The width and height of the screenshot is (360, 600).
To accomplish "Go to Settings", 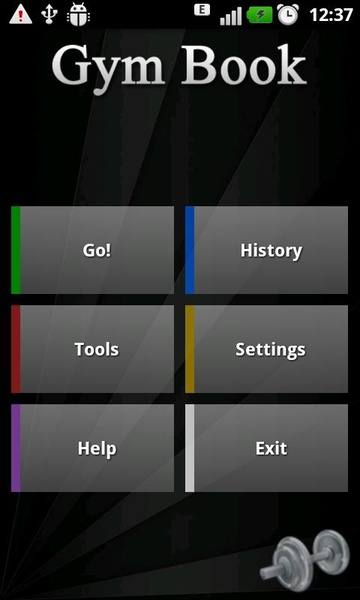I will point(266,349).
